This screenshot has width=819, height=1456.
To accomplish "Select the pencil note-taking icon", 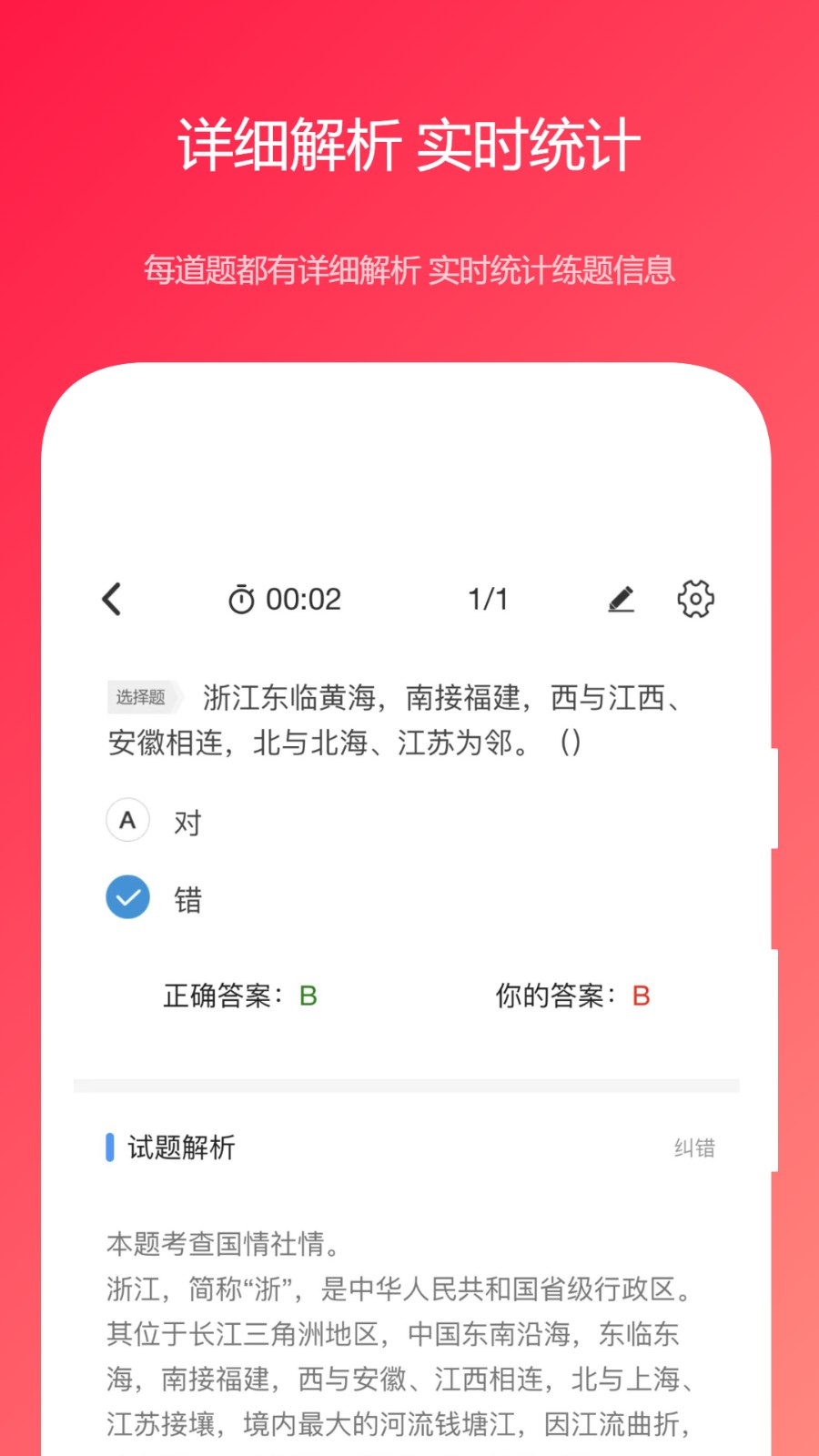I will [x=622, y=599].
